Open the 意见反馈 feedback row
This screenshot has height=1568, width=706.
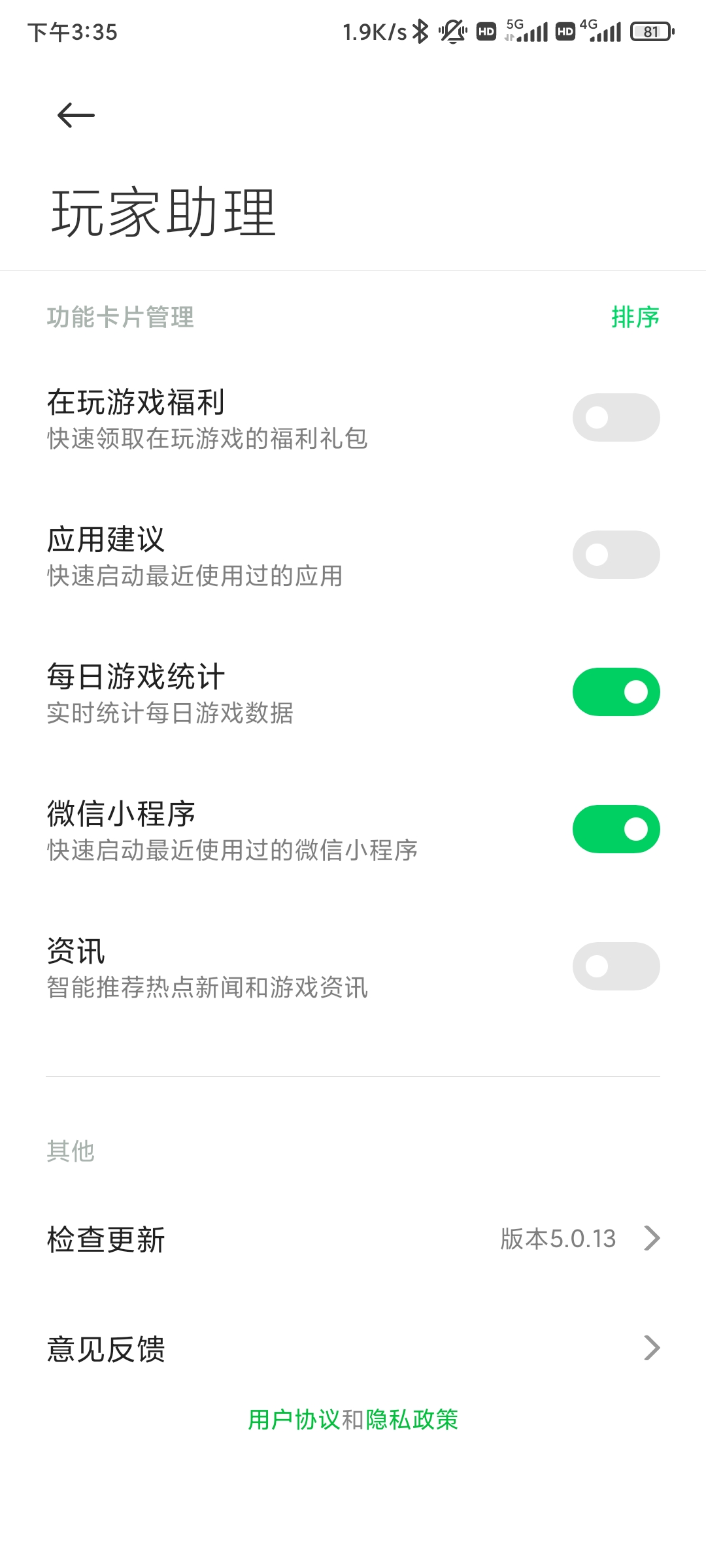pos(353,1348)
